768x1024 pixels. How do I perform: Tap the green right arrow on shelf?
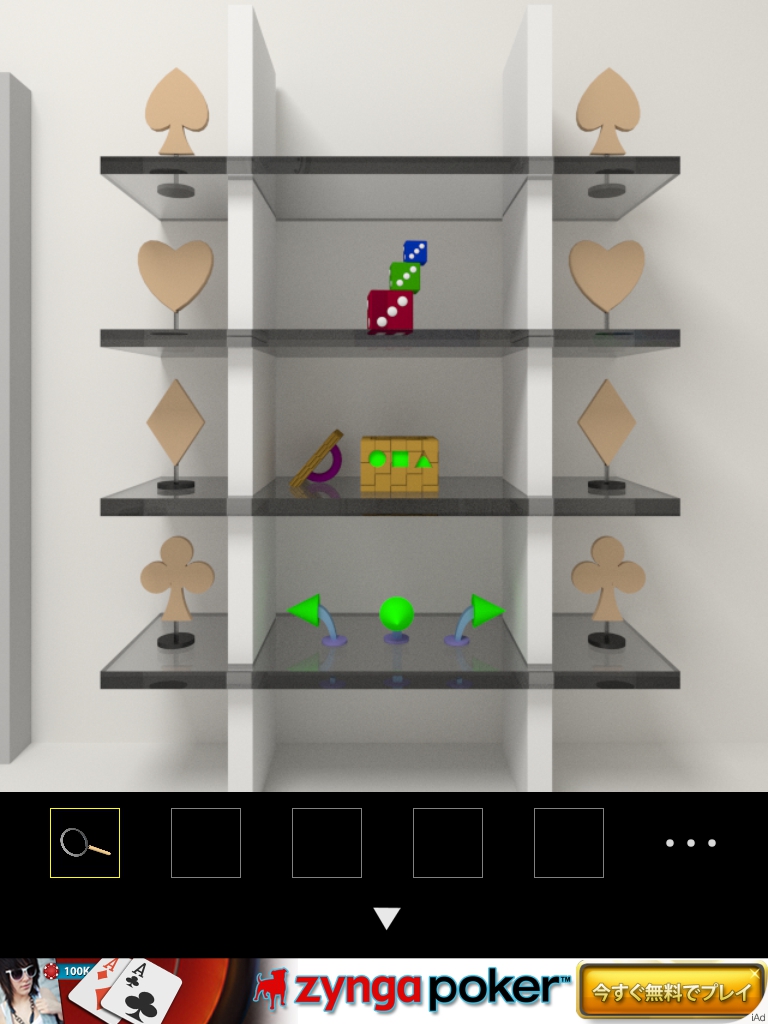[487, 610]
